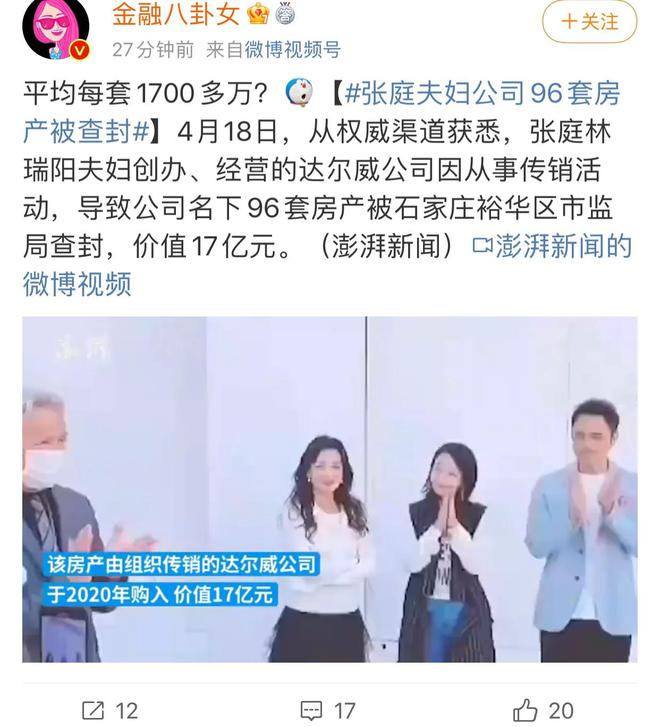660x727 pixels.
Task: Like this Weibo post
Action: click(543, 708)
